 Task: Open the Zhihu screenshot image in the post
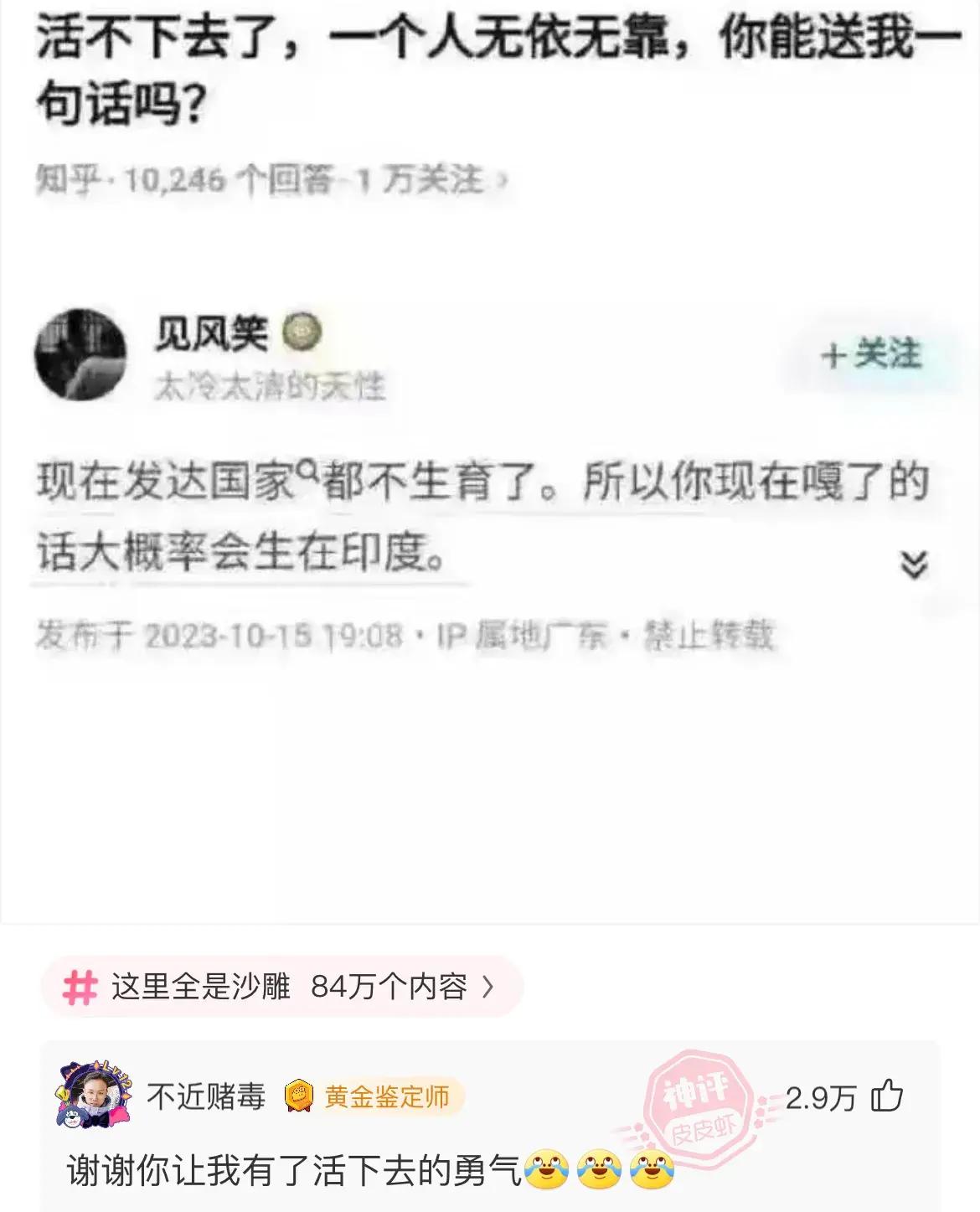point(490,461)
